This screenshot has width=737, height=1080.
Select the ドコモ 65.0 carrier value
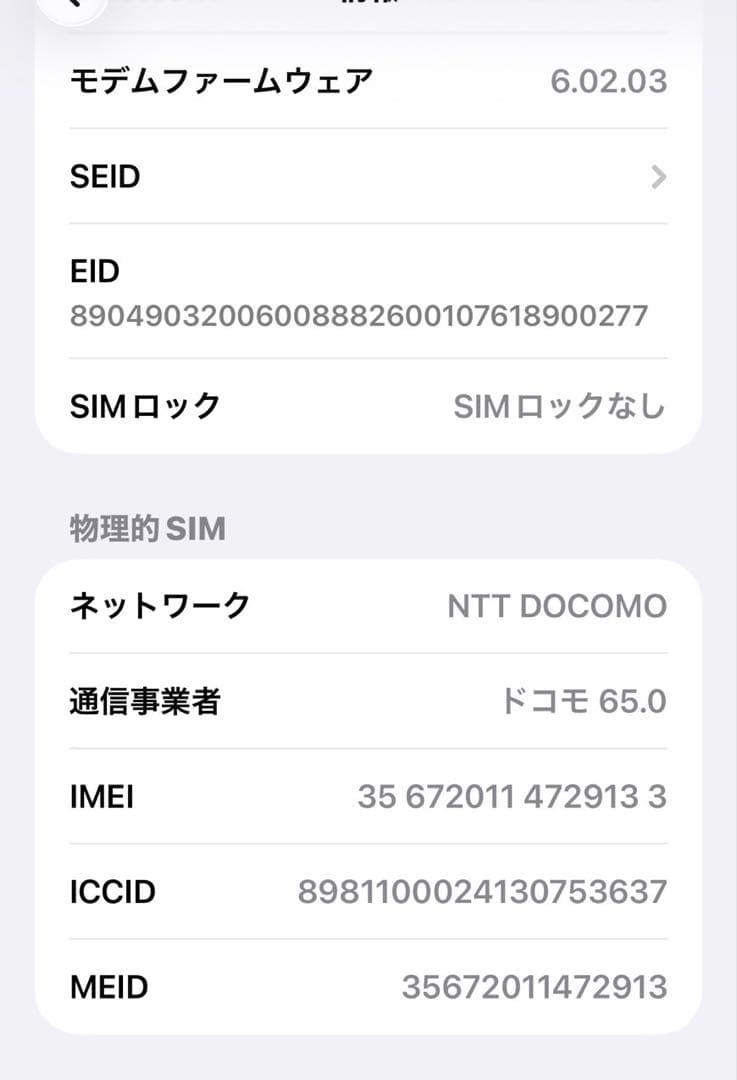(584, 701)
